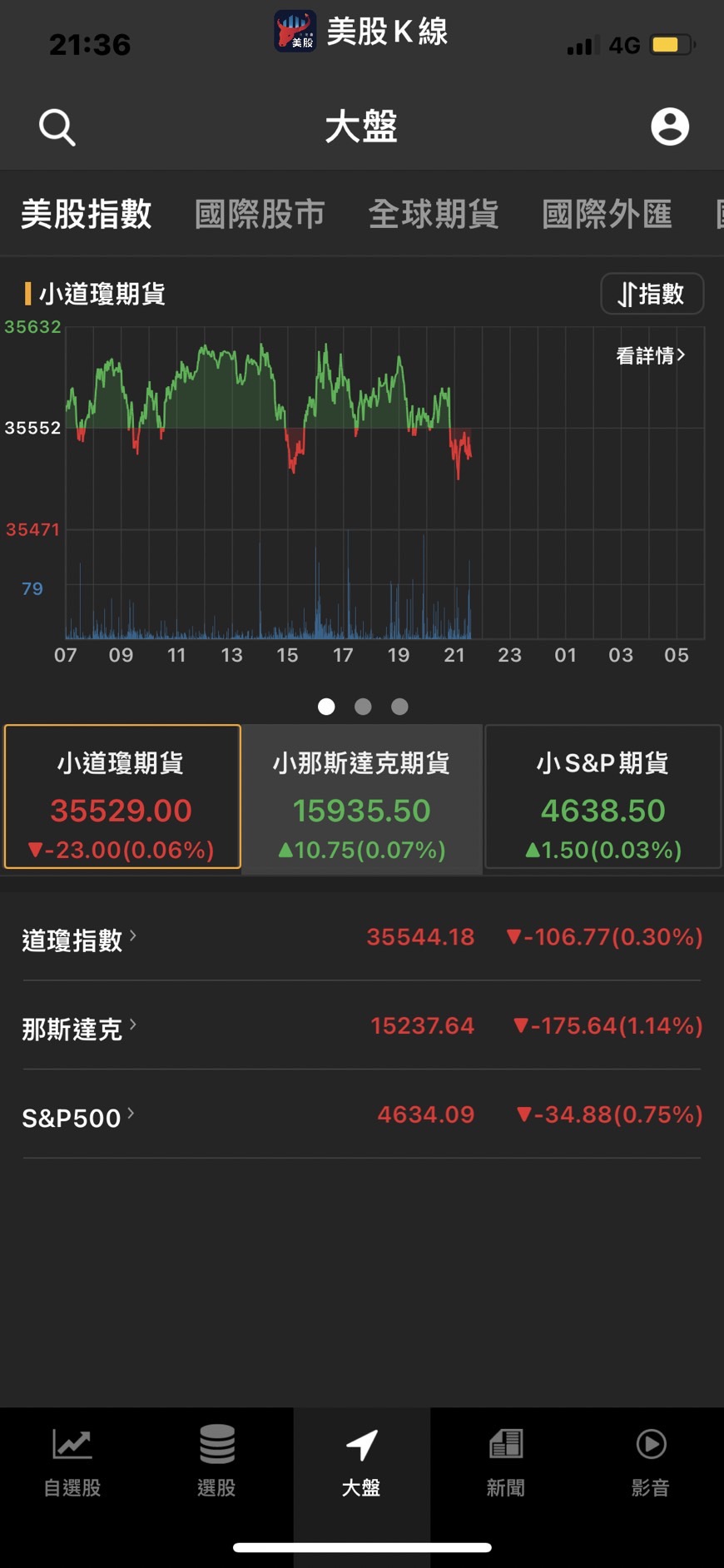
Task: Tap the 小道瓊期貨 intraday chart
Action: tap(333, 466)
